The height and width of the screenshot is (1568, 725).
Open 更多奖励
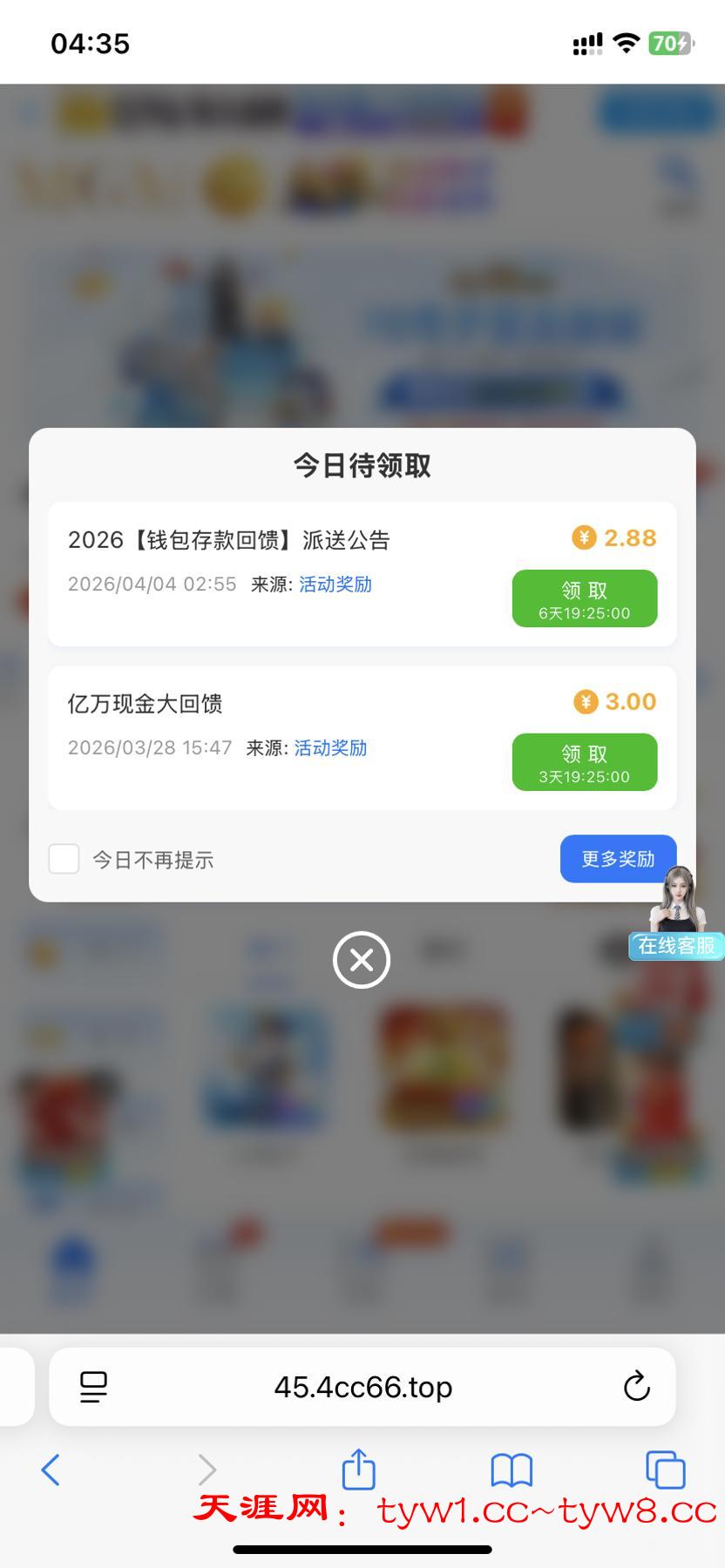617,859
